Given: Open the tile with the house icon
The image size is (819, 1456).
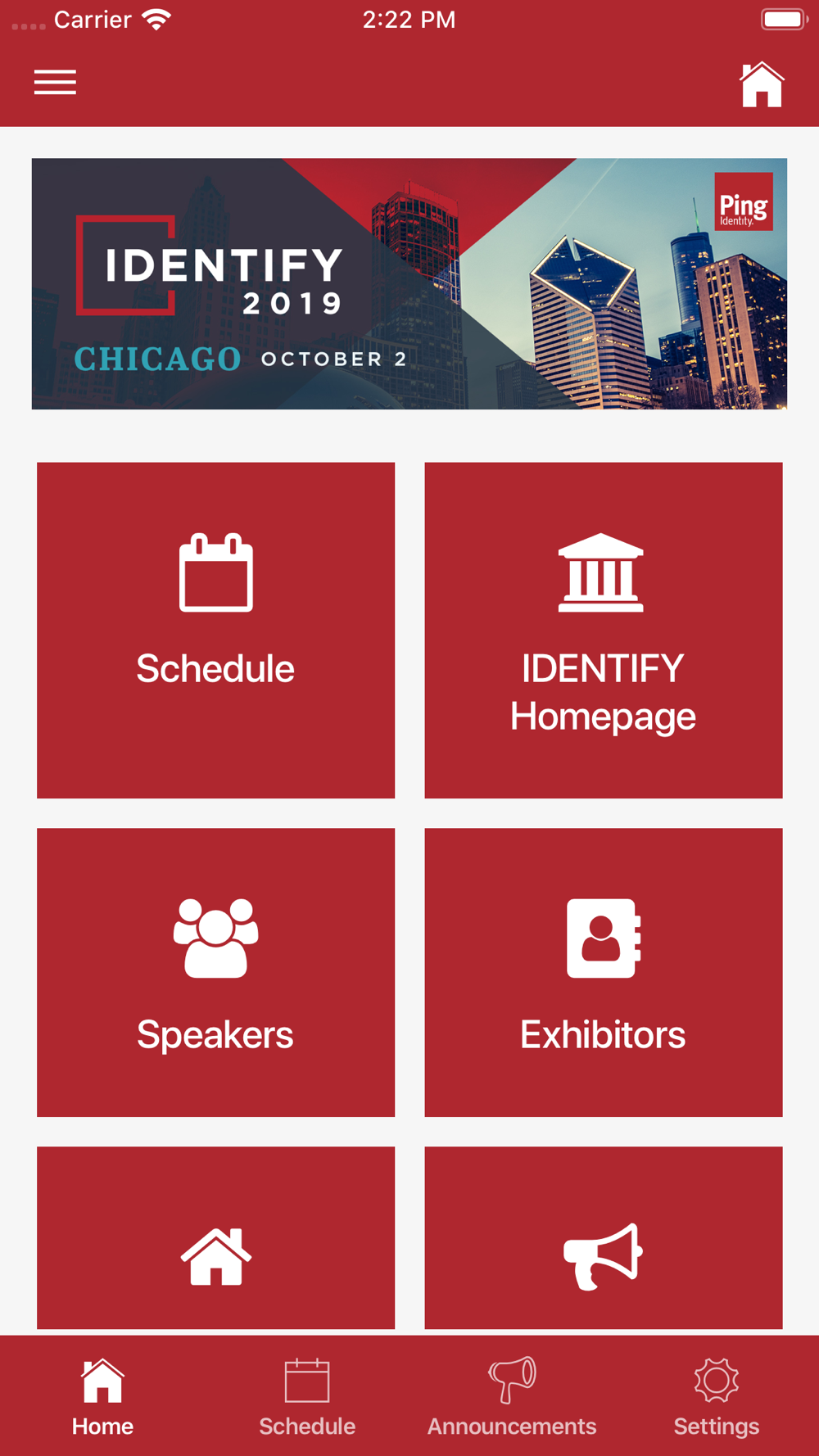Looking at the screenshot, I should point(215,1237).
